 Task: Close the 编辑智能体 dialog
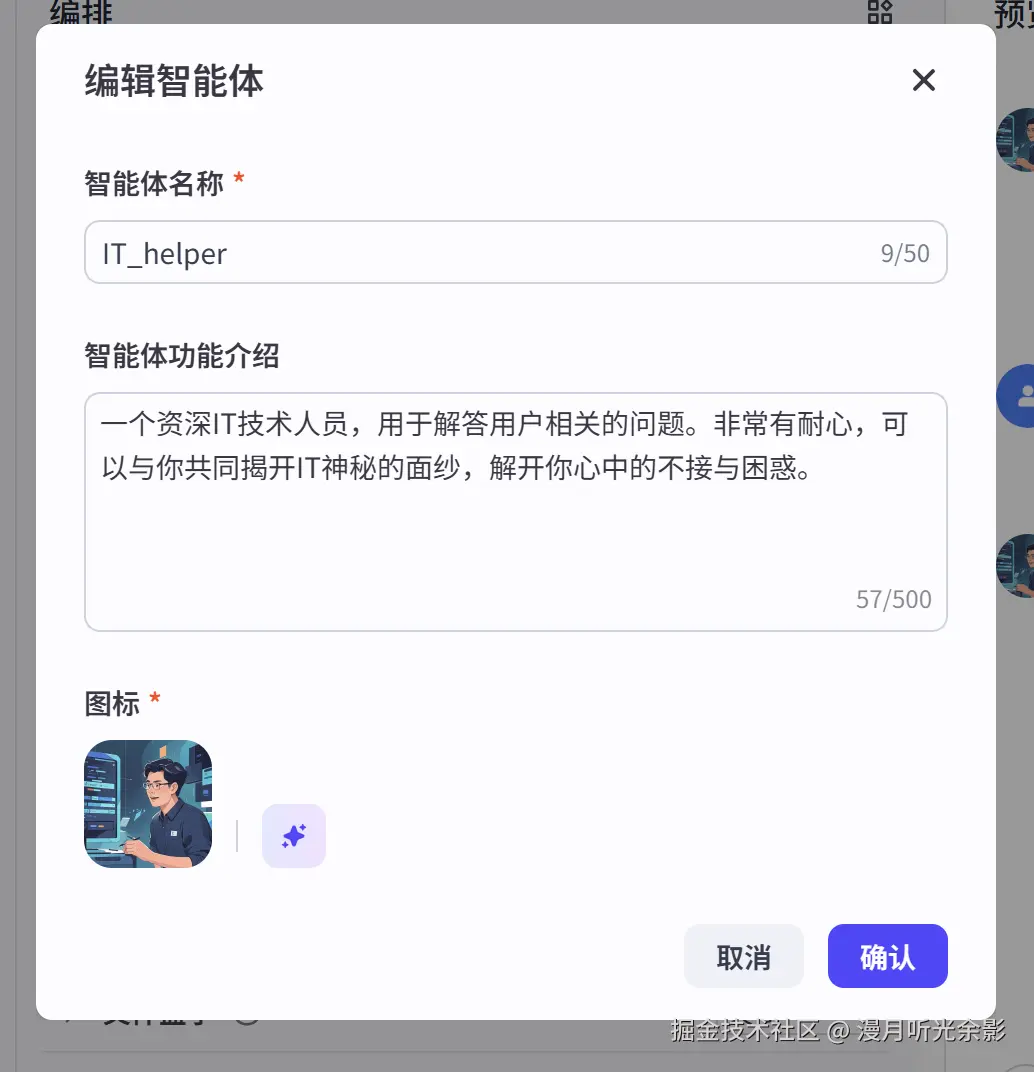coord(923,80)
